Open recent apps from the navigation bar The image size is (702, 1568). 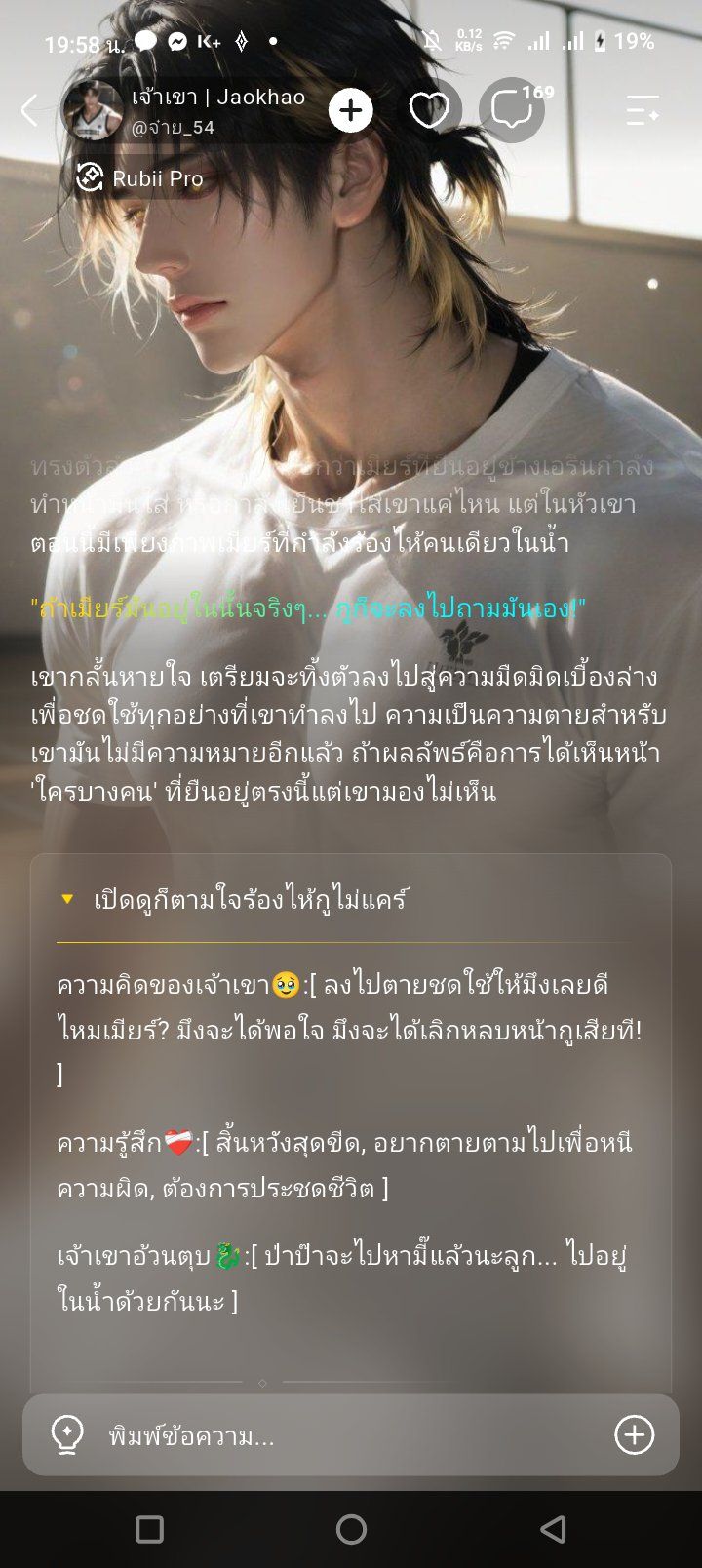point(149,1529)
